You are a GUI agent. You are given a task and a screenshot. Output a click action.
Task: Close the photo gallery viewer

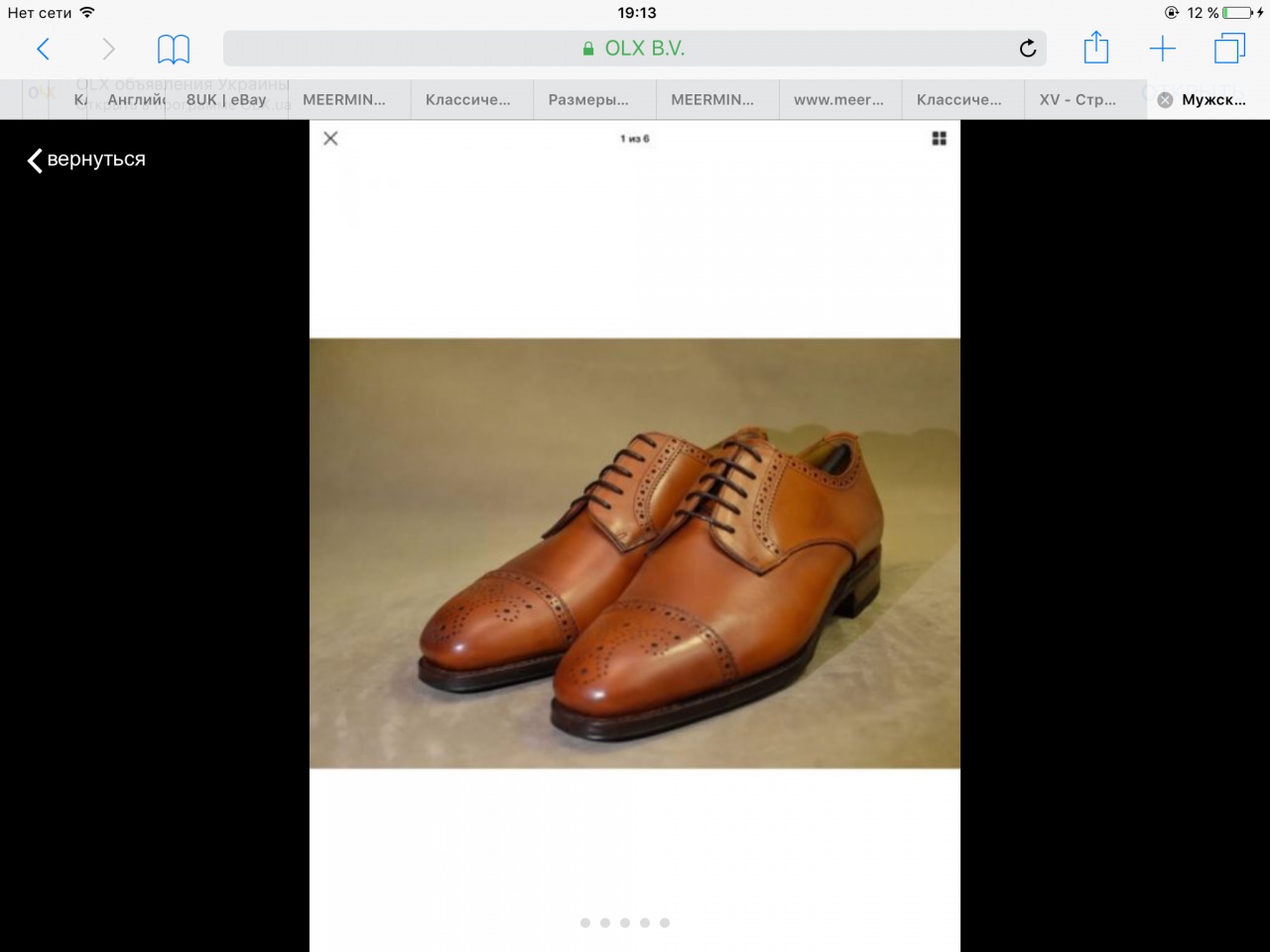click(330, 138)
